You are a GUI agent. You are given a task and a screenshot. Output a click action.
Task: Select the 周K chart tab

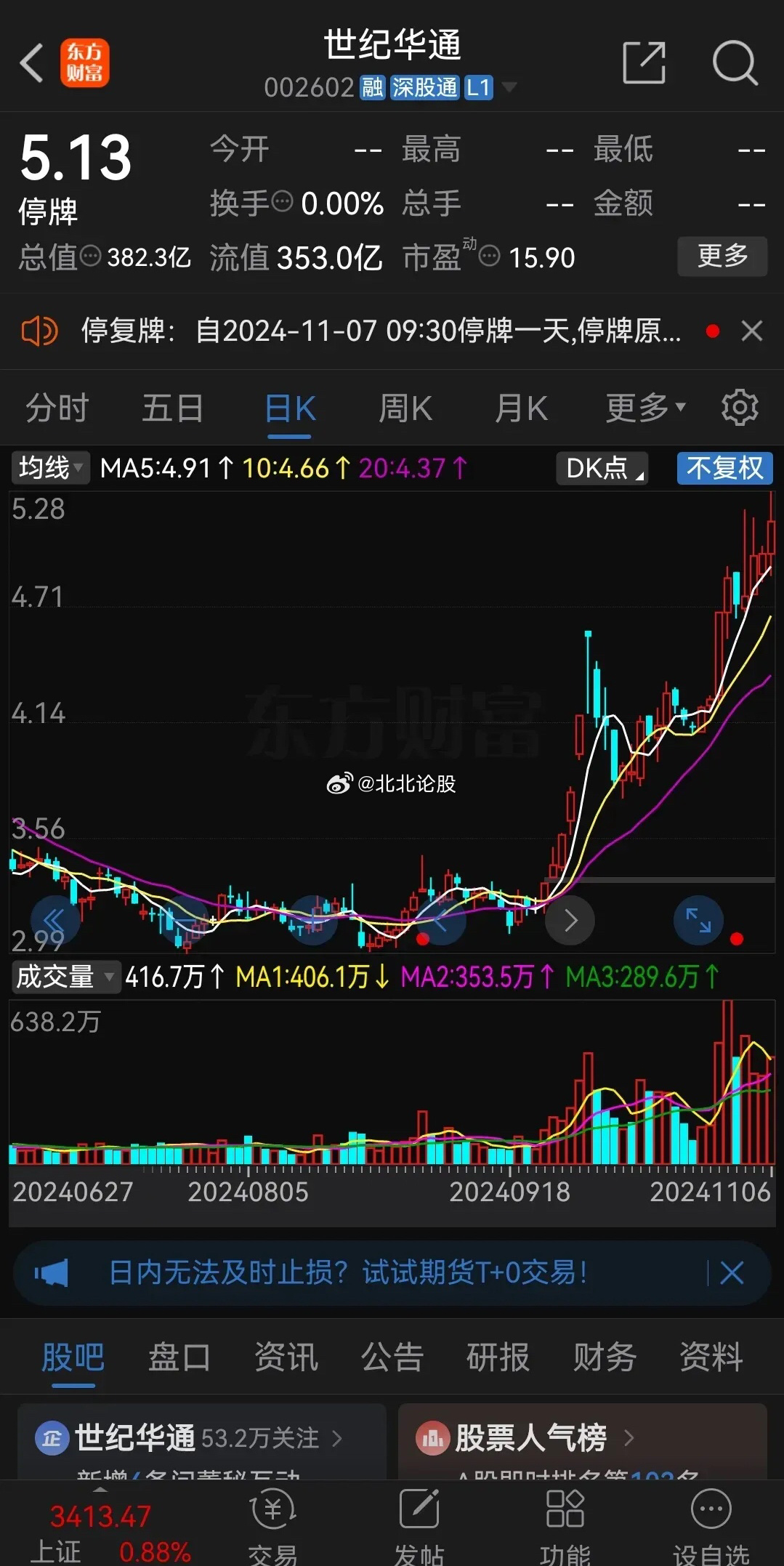[x=405, y=408]
